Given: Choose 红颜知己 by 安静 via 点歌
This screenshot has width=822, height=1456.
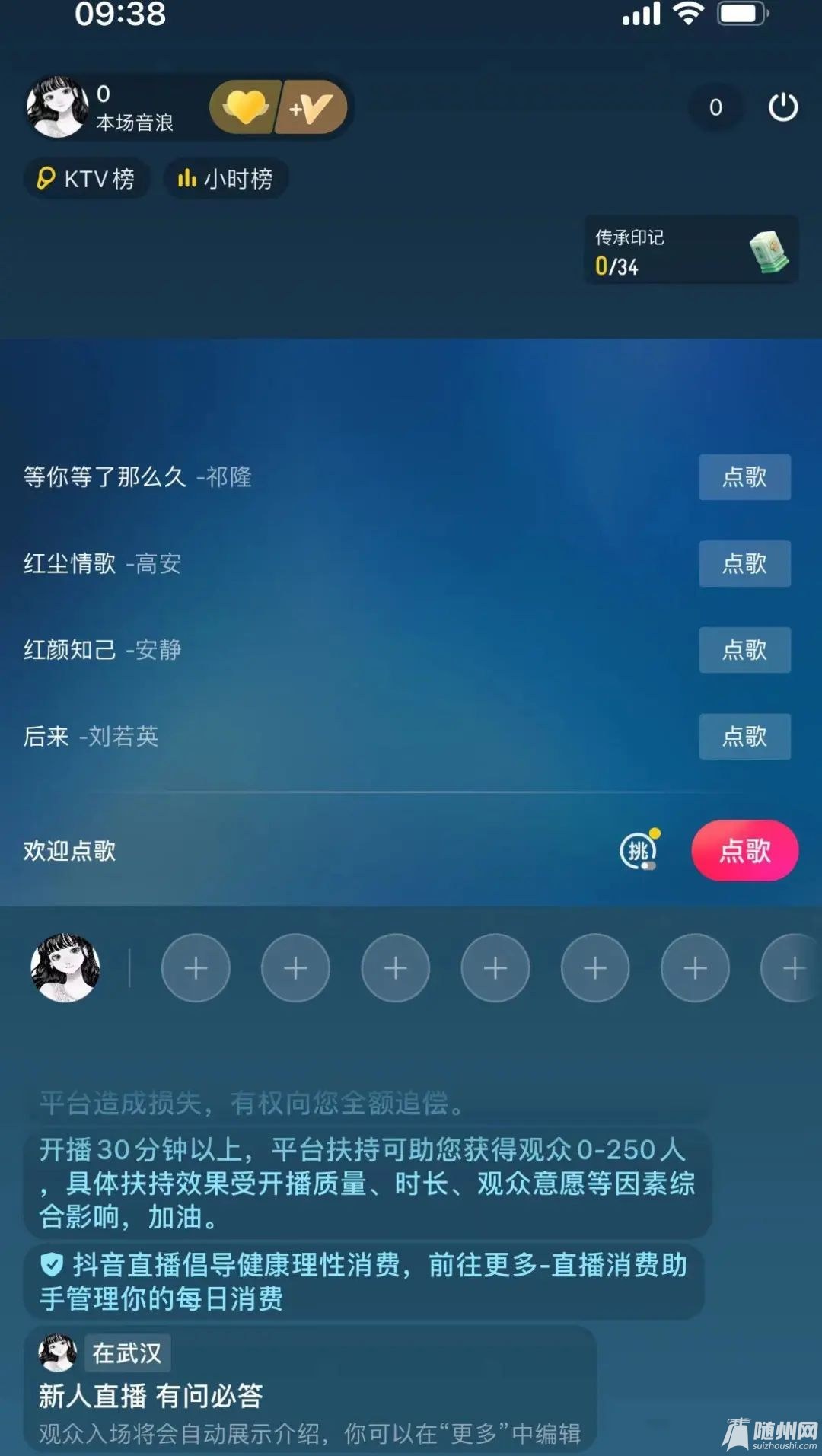Looking at the screenshot, I should tap(744, 650).
